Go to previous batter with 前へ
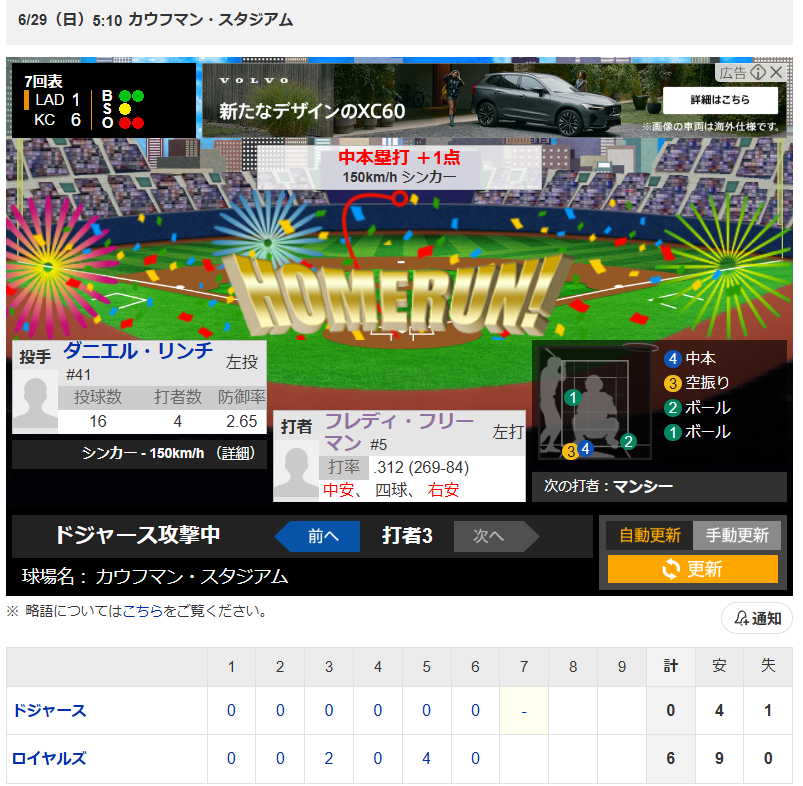This screenshot has width=803, height=786. pyautogui.click(x=317, y=537)
